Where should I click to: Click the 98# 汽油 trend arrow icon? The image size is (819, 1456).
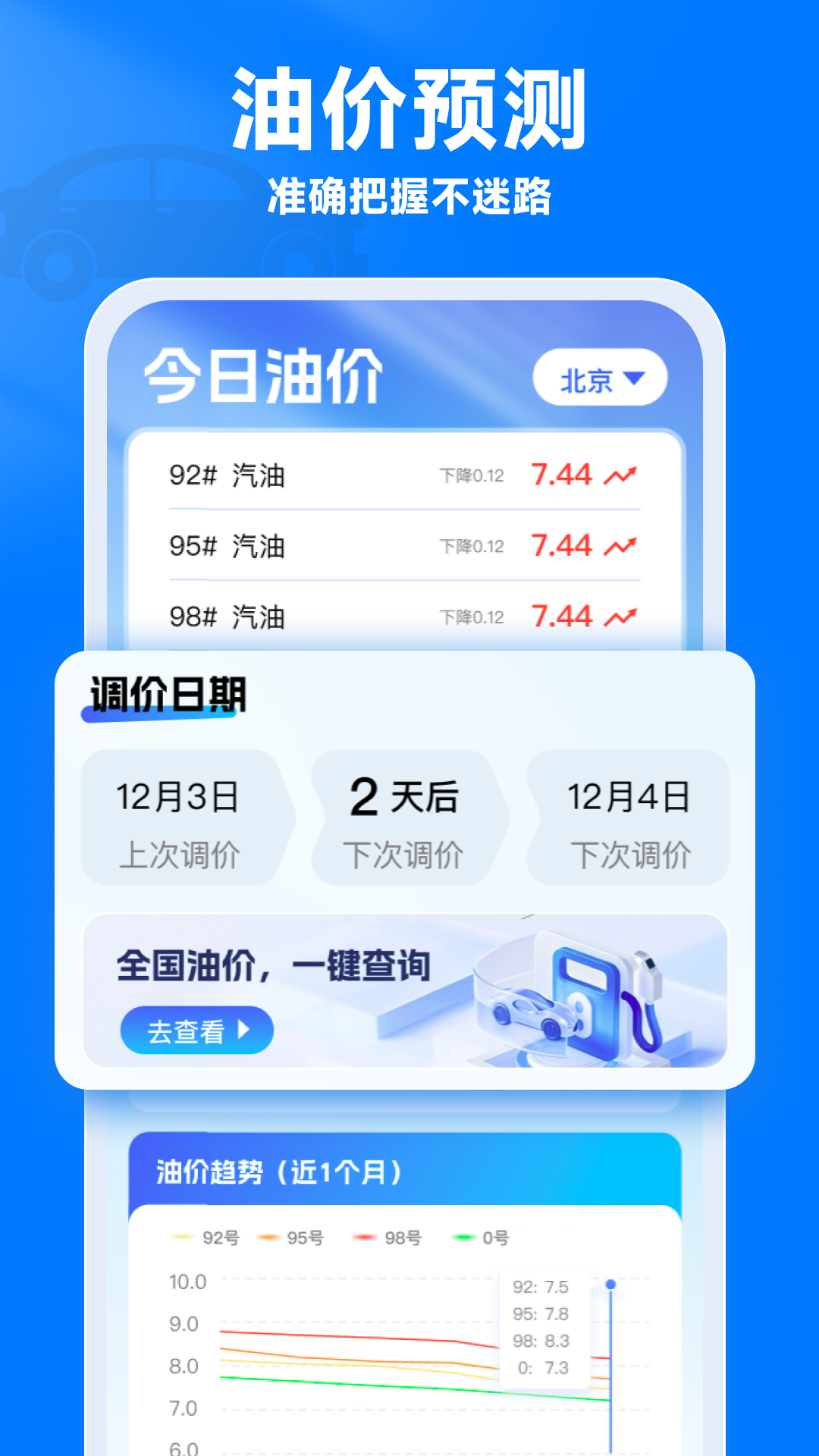click(x=619, y=611)
